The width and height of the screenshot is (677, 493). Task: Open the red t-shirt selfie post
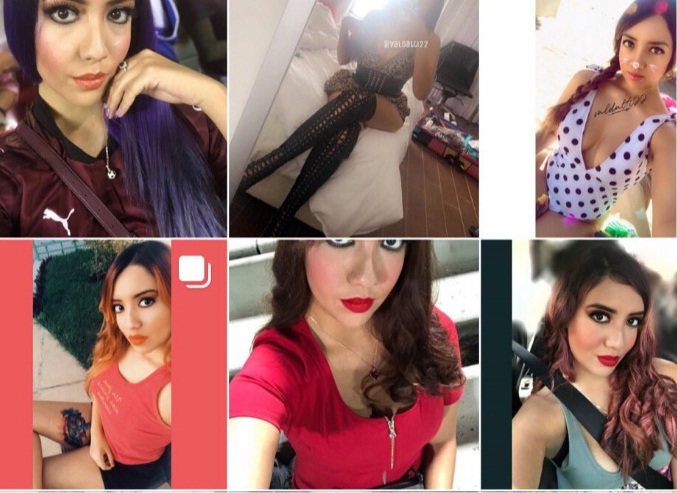tap(348, 365)
